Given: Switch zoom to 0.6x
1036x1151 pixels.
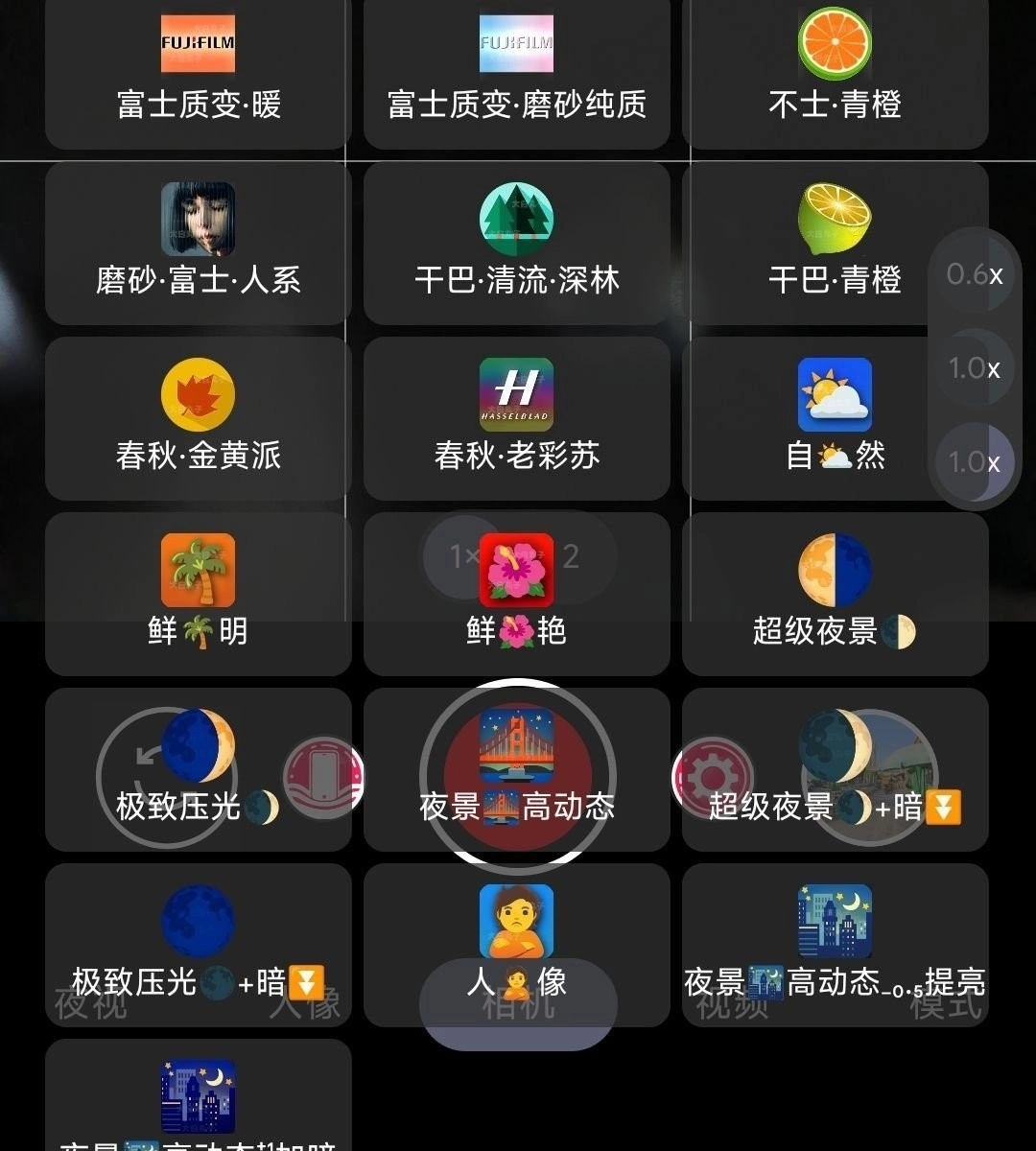Looking at the screenshot, I should (974, 275).
